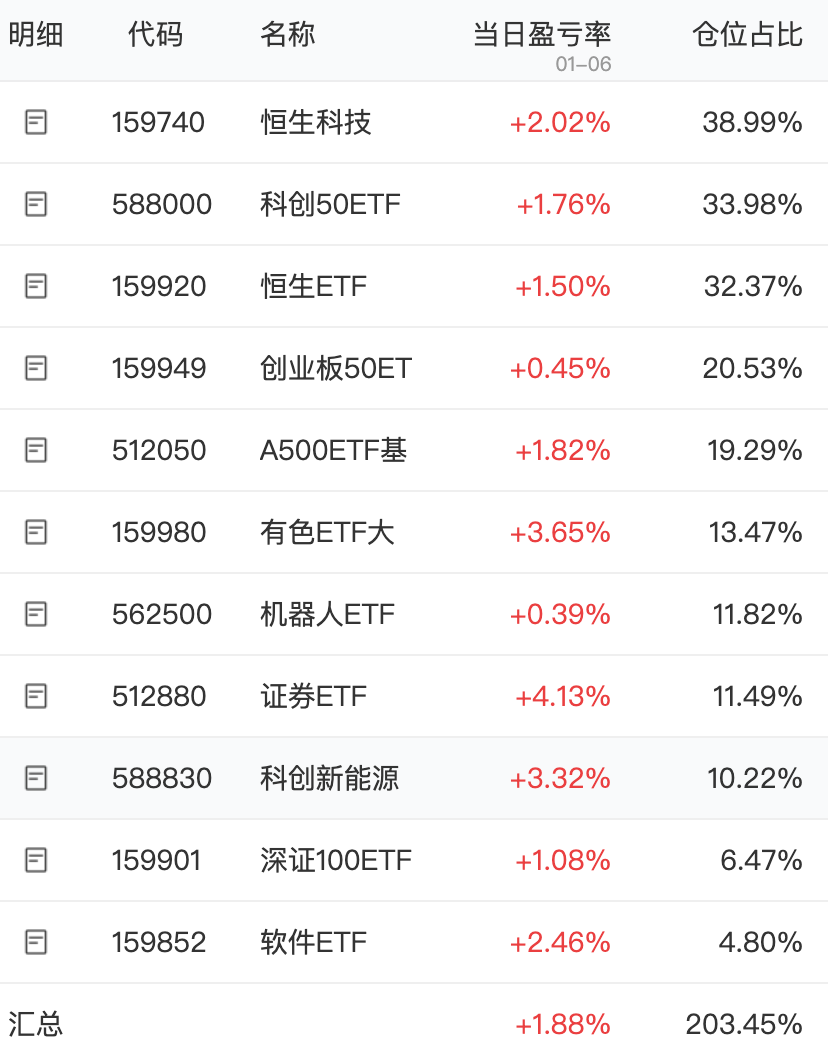The height and width of the screenshot is (1054, 828).
Task: Tap the detail icon beside 恒生ETF
Action: pyautogui.click(x=36, y=287)
